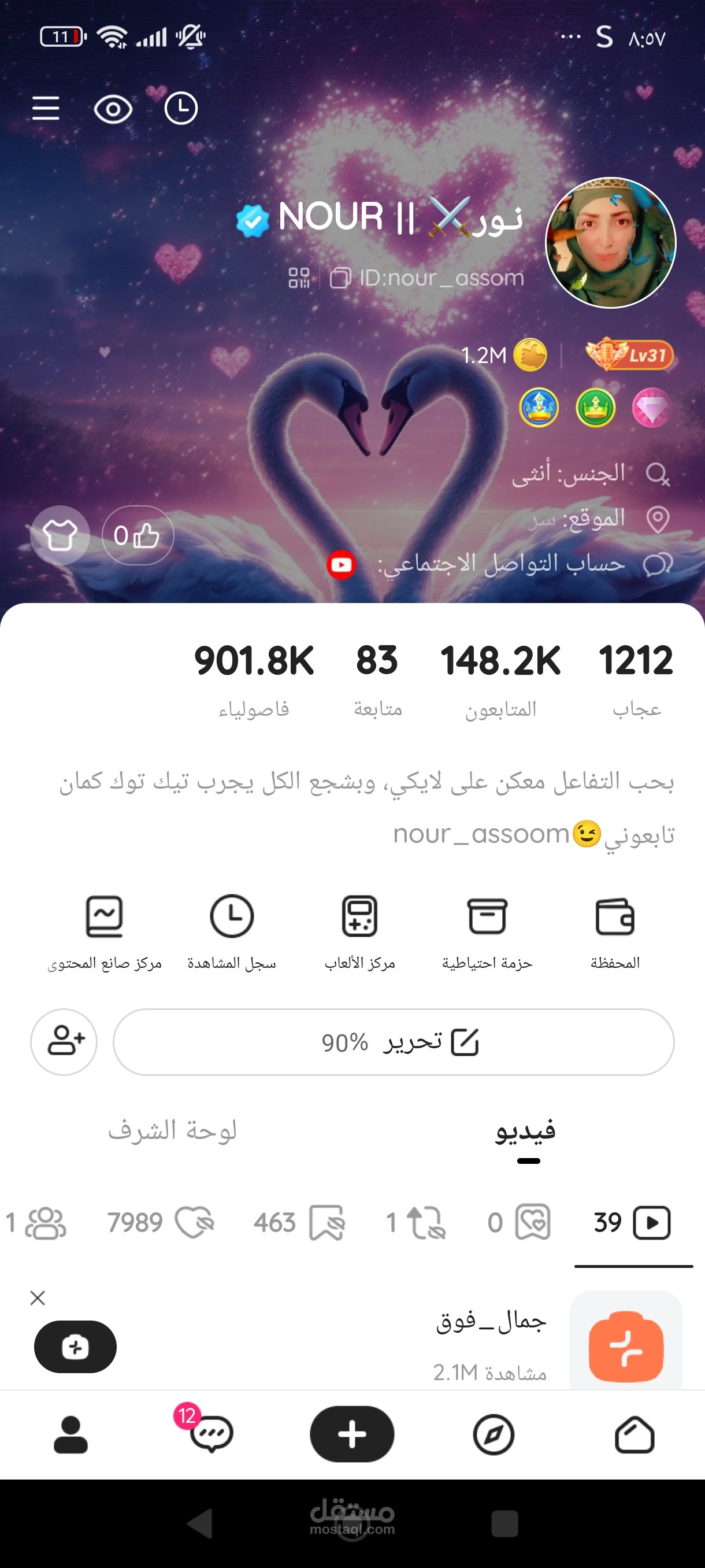Tap تحرير edit profile button

pyautogui.click(x=394, y=1042)
